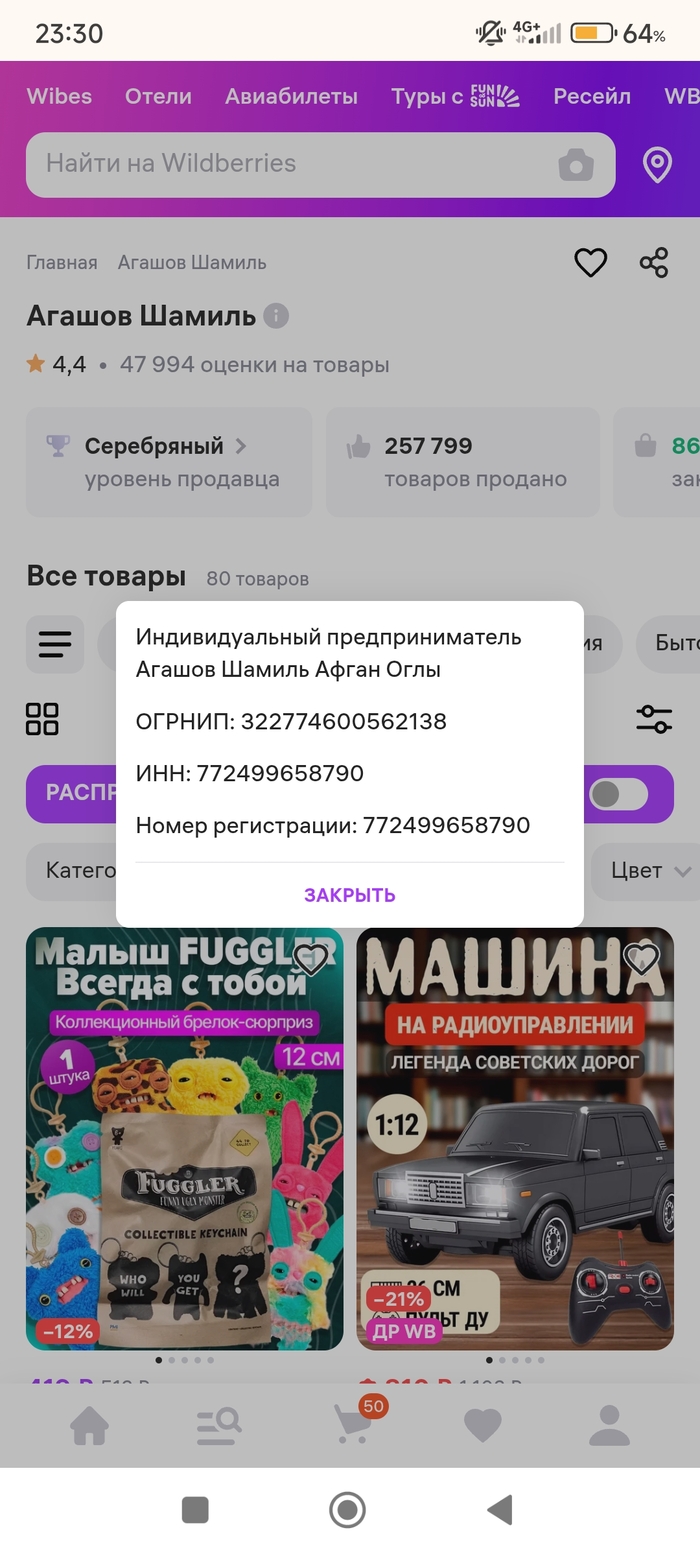
Task: Go to the profile tab
Action: pyautogui.click(x=609, y=1426)
